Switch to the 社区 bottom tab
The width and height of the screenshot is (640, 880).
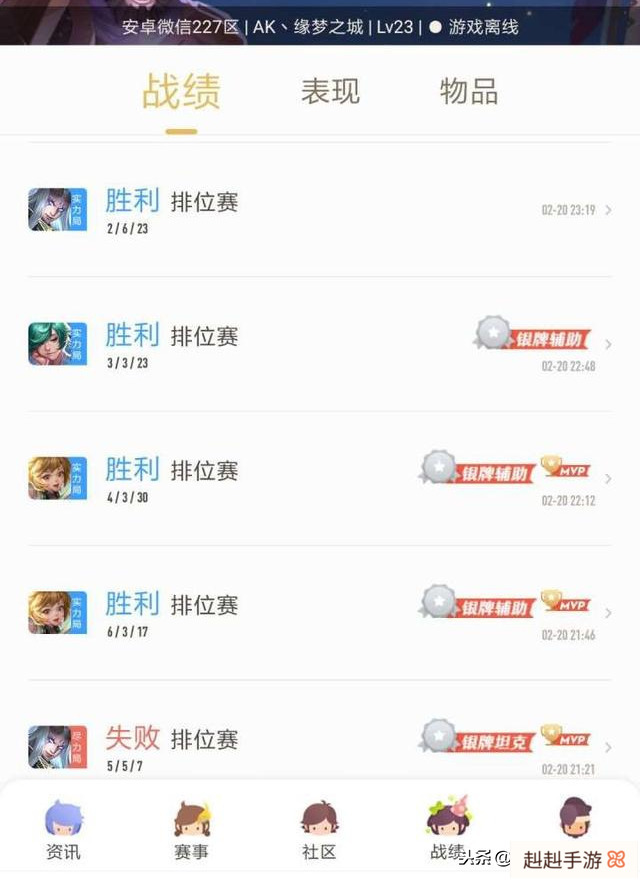319,830
